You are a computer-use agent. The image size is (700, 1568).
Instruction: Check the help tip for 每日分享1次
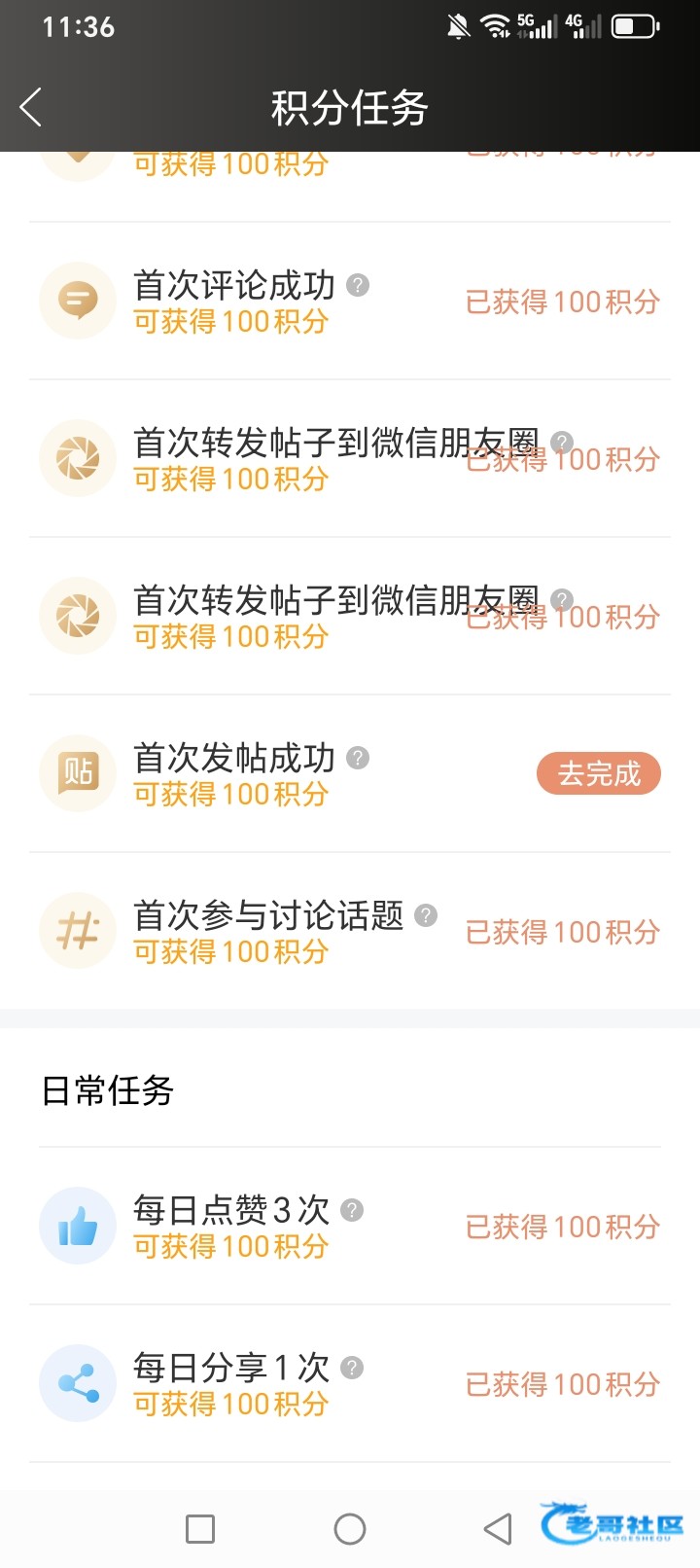[352, 1367]
